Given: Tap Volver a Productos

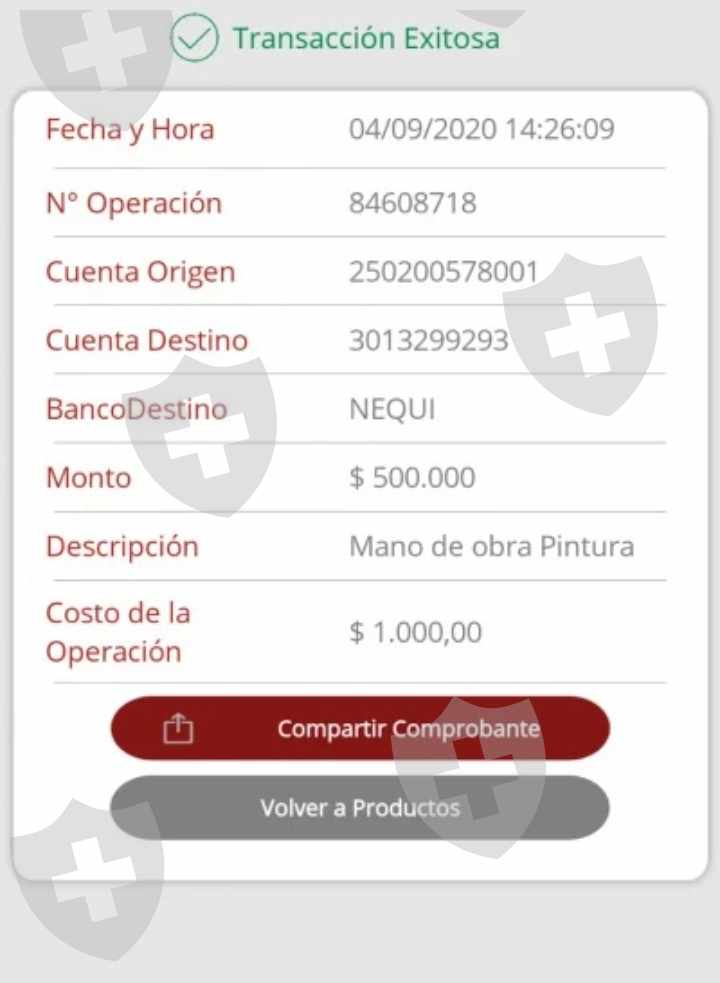Looking at the screenshot, I should point(360,807).
